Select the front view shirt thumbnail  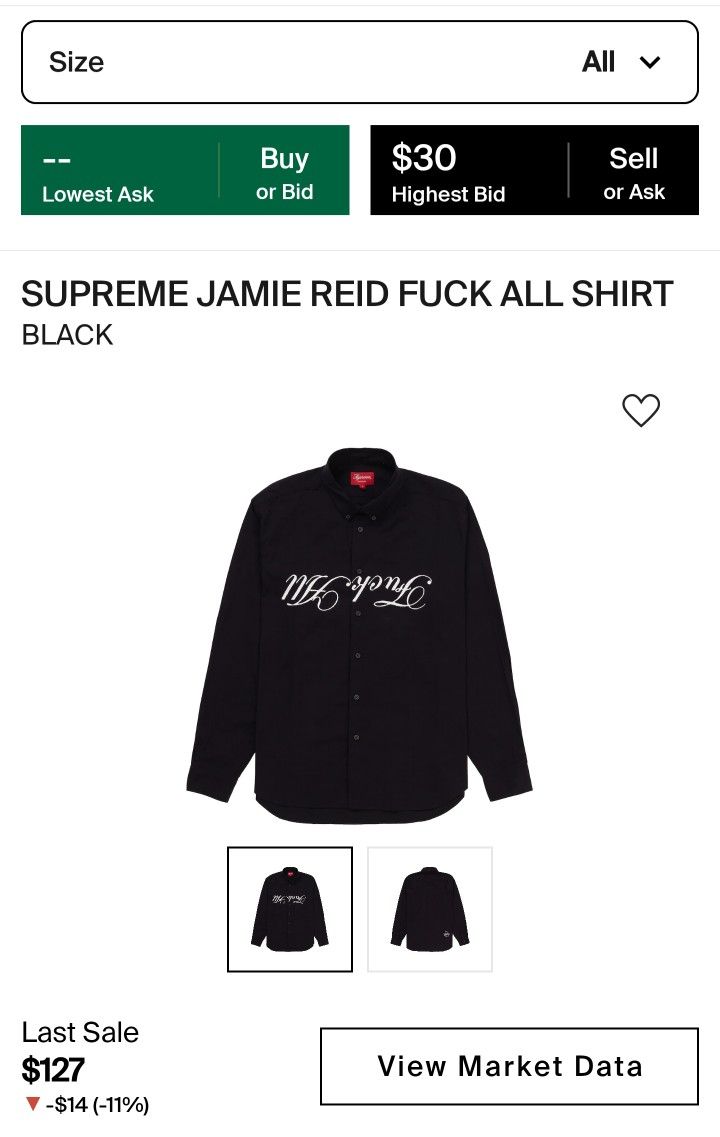click(x=290, y=909)
